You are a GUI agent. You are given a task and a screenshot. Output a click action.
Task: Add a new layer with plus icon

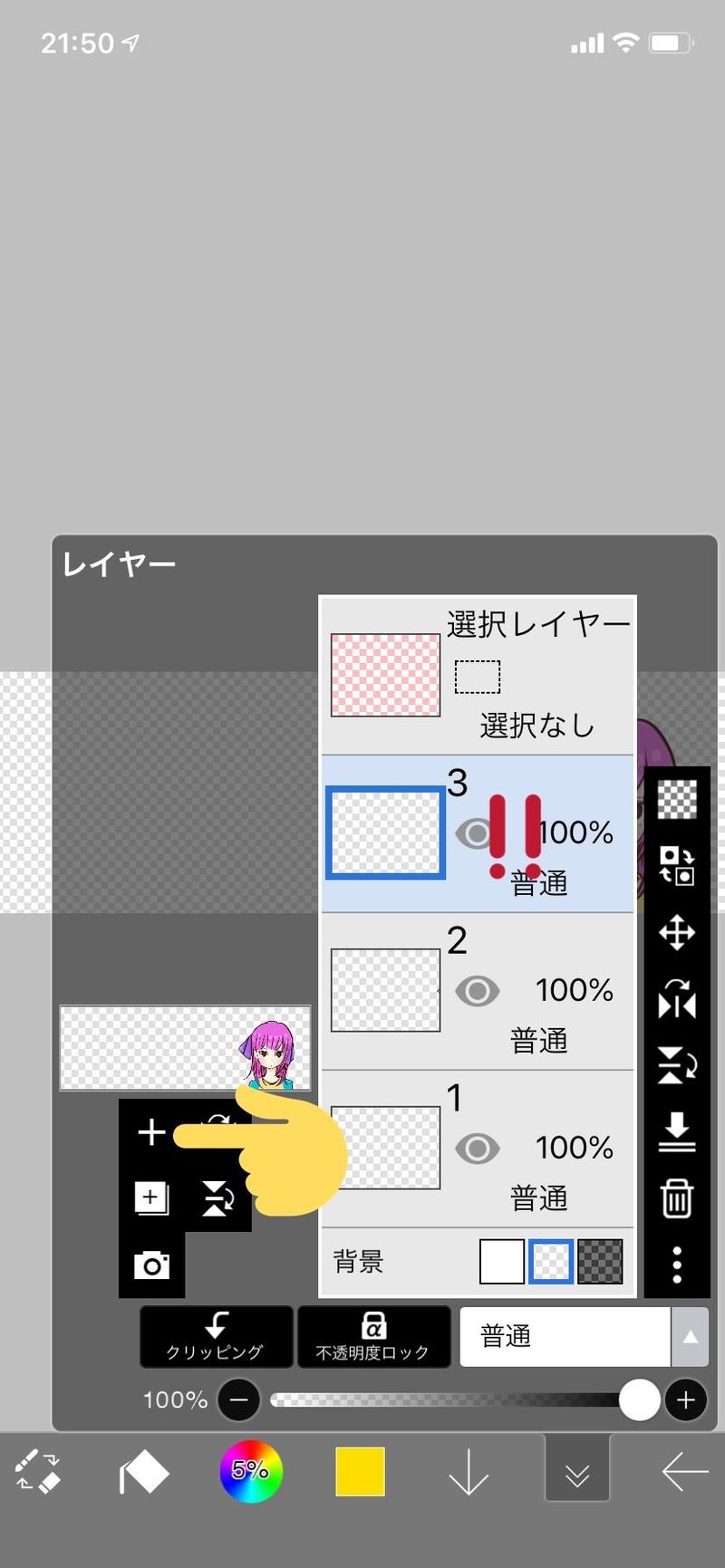pos(151,1132)
